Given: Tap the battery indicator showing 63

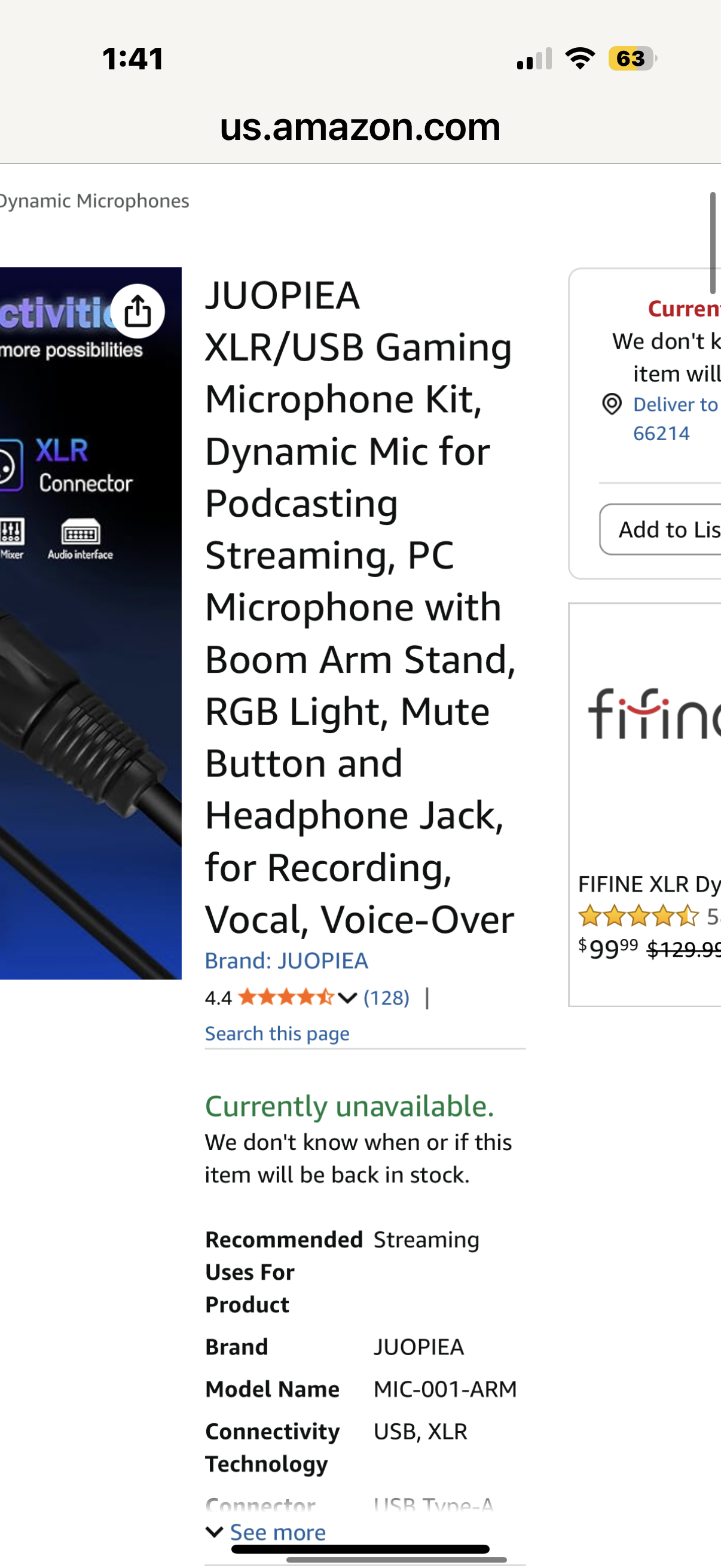Looking at the screenshot, I should point(633,59).
